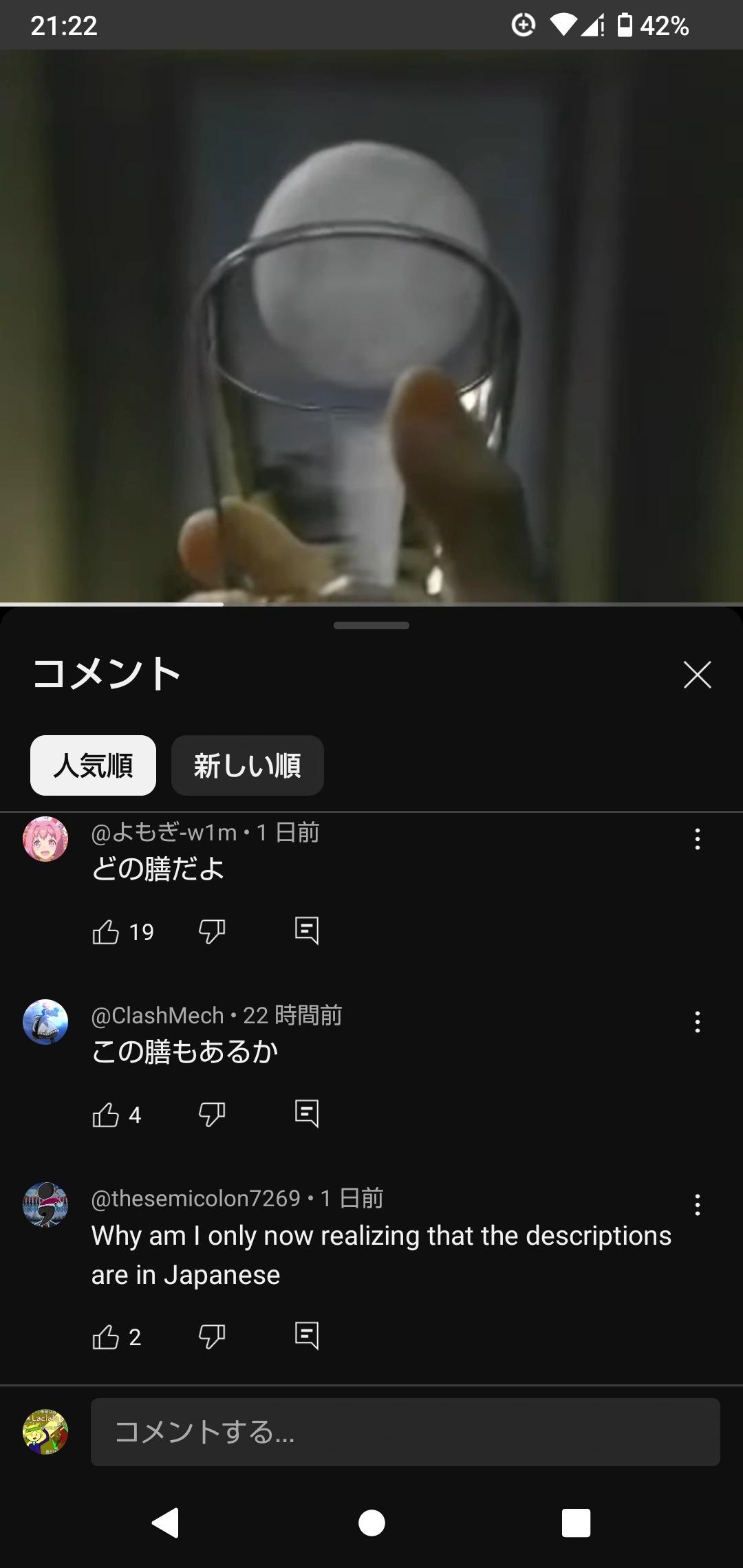The width and height of the screenshot is (743, 1568).
Task: Reply to @よもぎ-w1m's comment
Action: (307, 931)
